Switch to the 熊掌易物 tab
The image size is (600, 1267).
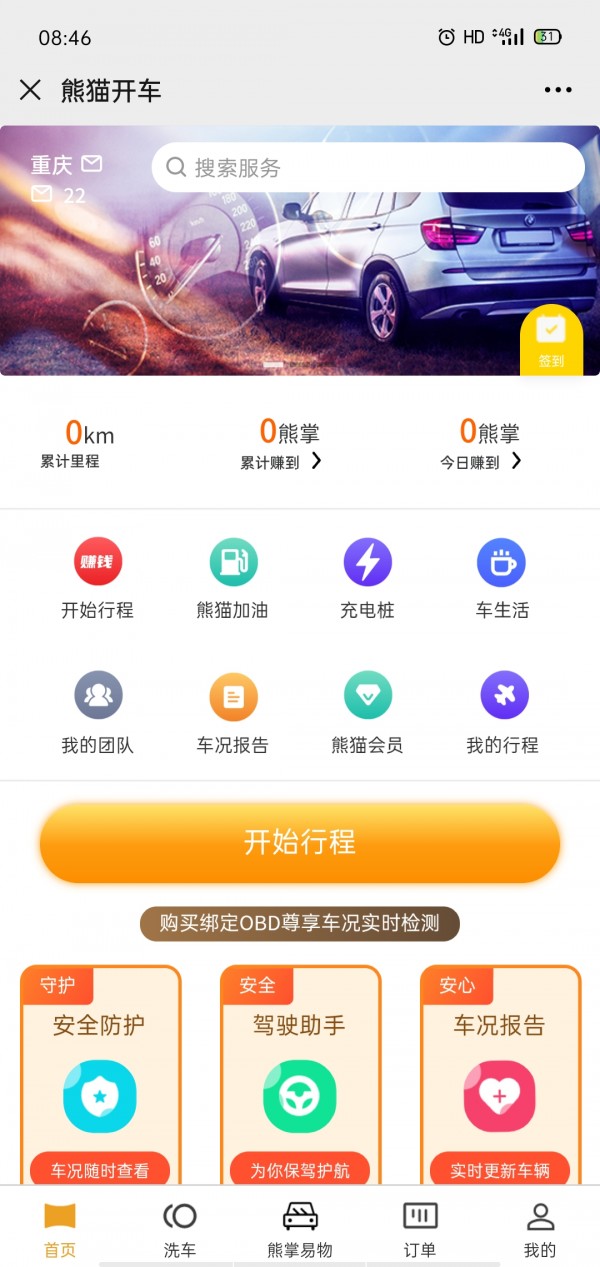300,1228
